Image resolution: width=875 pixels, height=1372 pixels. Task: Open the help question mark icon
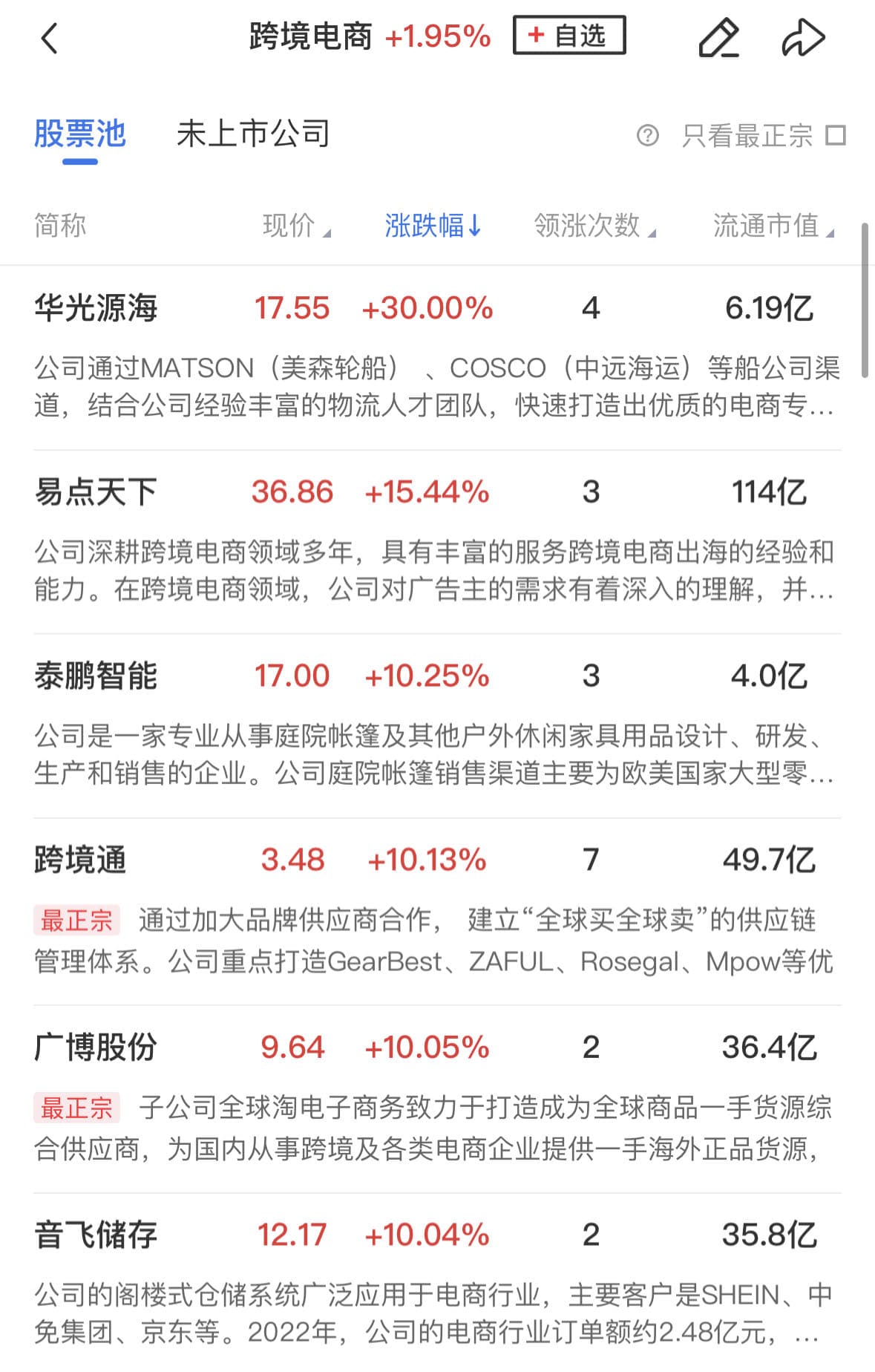(647, 136)
